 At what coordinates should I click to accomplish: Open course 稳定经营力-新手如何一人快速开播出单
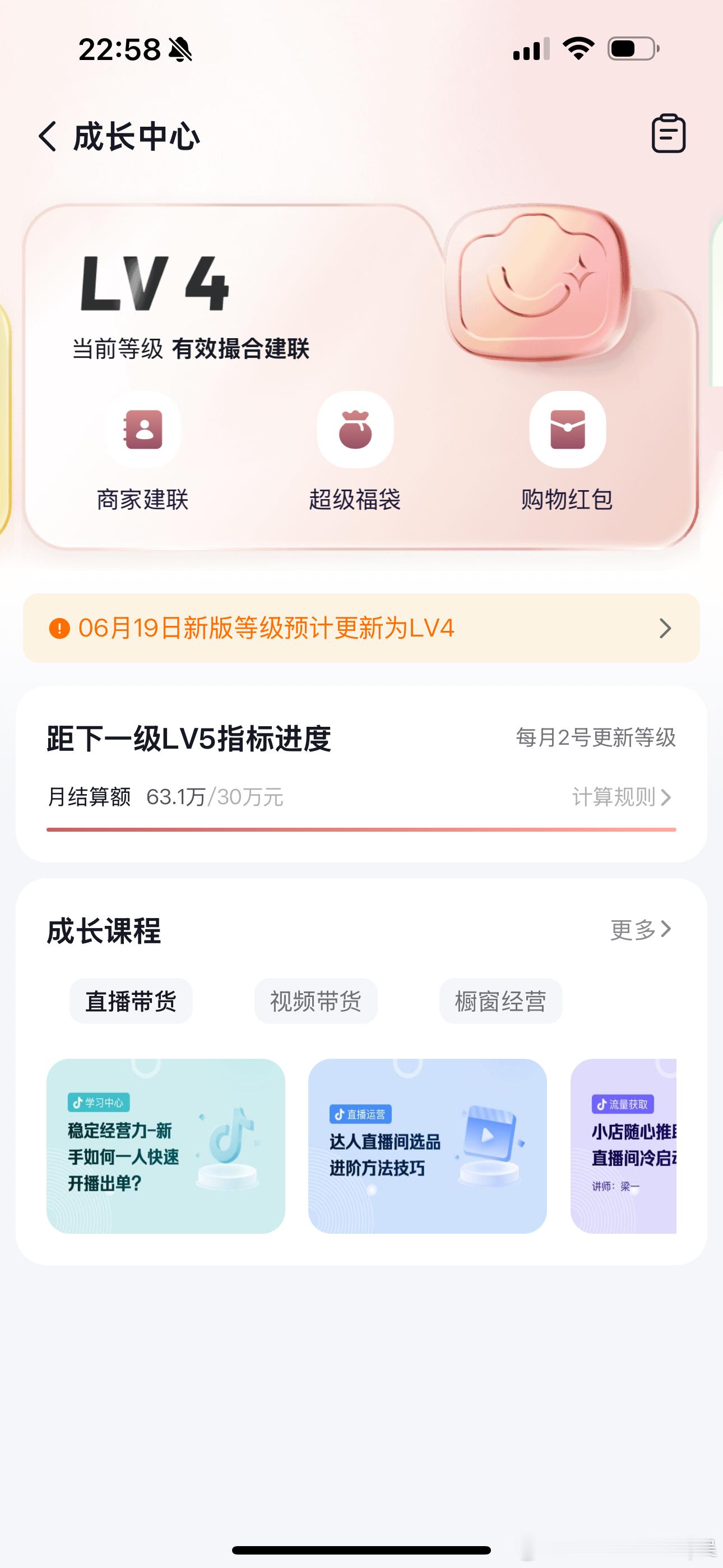pos(165,1146)
